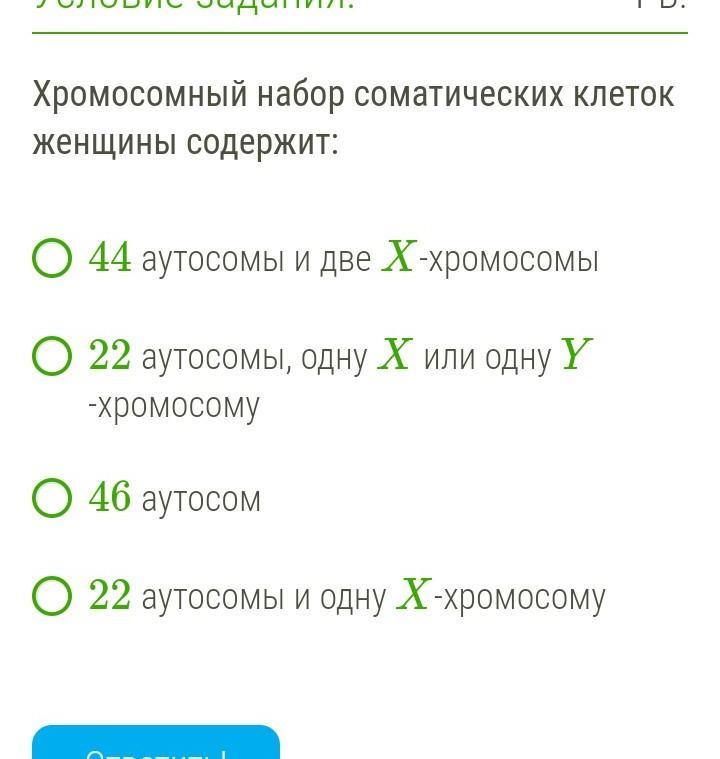Choose option 22 аутосомы, одну X или Y

tap(53, 355)
